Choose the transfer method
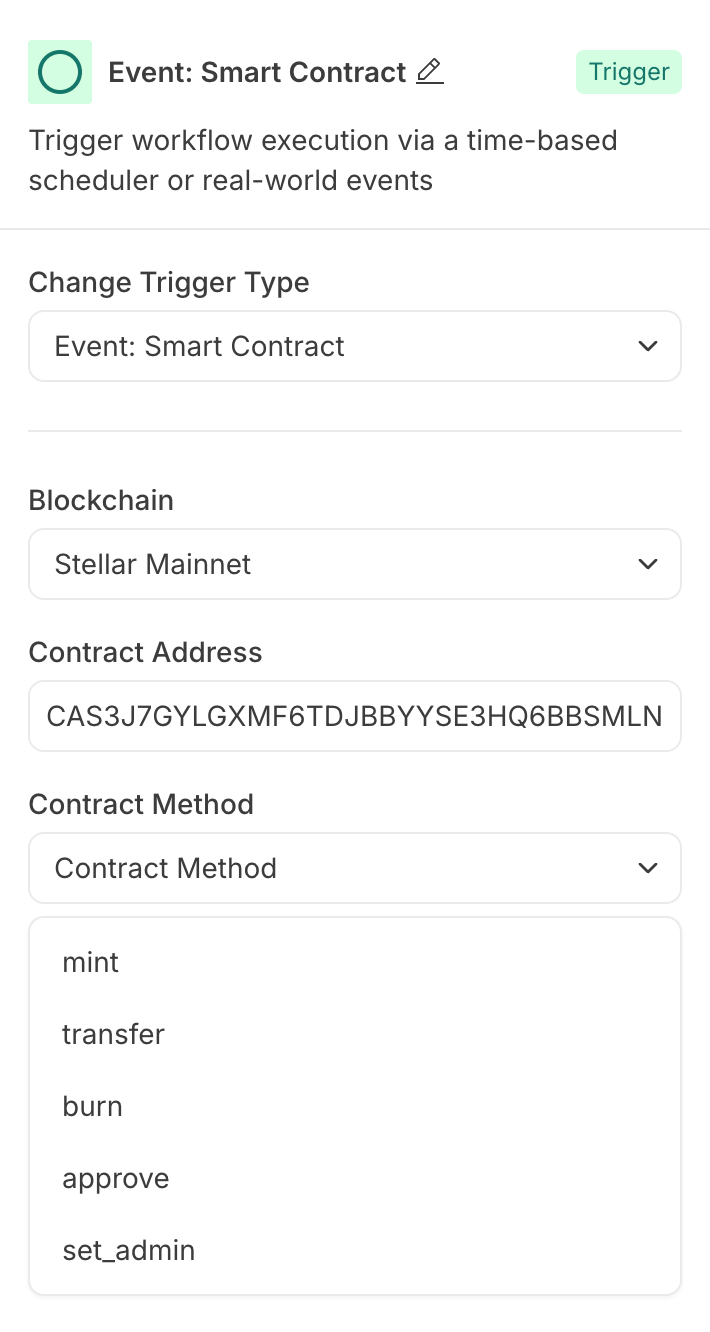This screenshot has width=710, height=1332. coord(355,1034)
